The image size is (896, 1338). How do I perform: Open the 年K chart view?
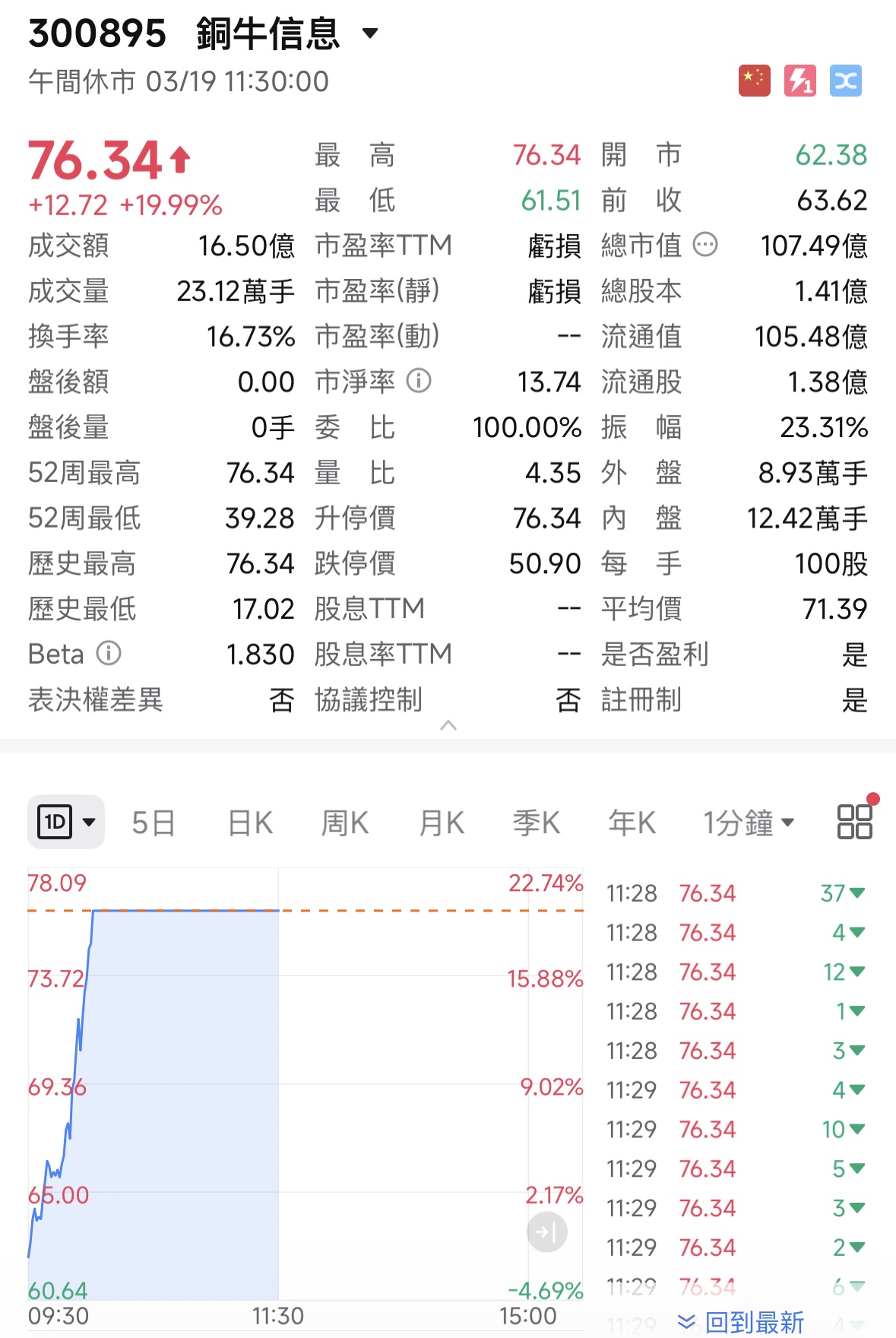click(631, 822)
